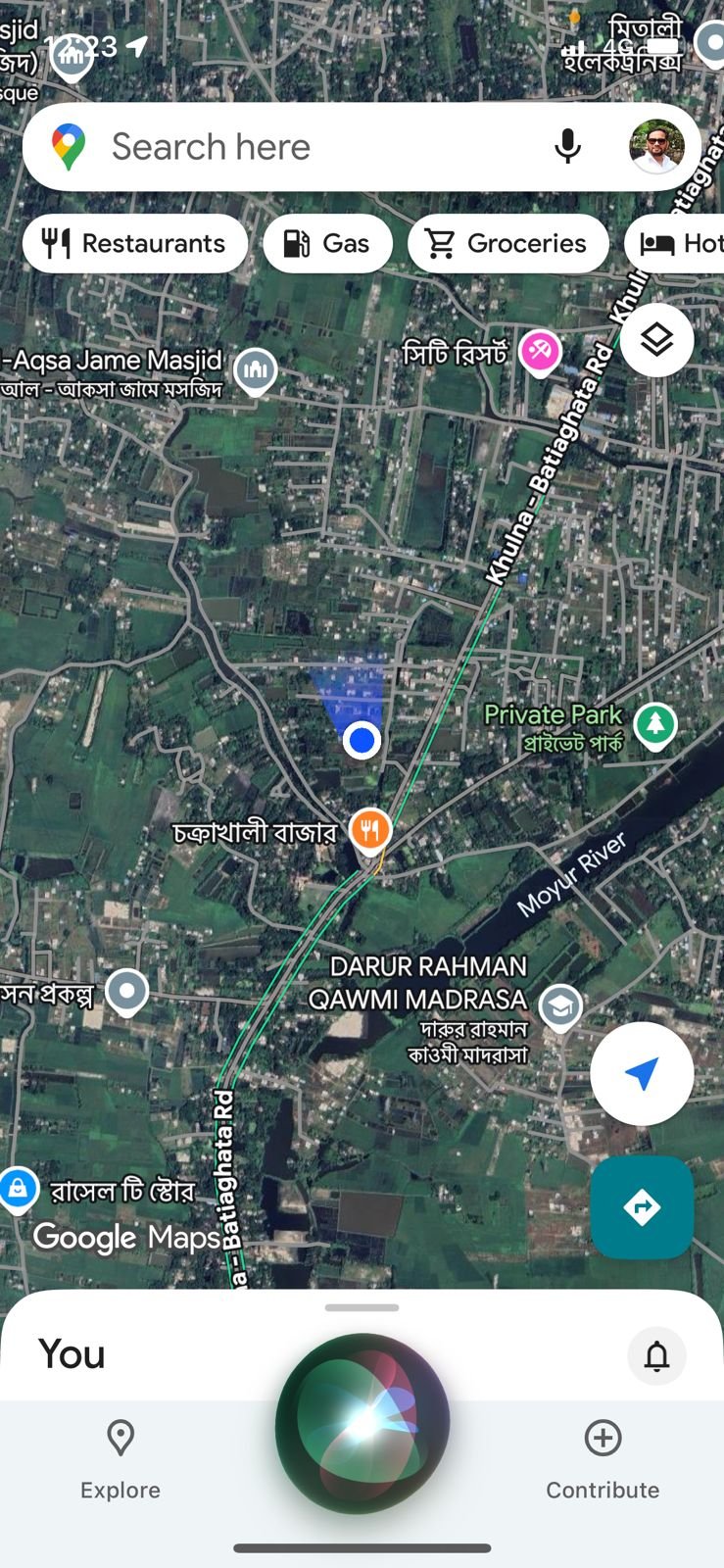724x1568 pixels.
Task: Open the Aqsa Jame Masjid pin
Action: [x=256, y=370]
